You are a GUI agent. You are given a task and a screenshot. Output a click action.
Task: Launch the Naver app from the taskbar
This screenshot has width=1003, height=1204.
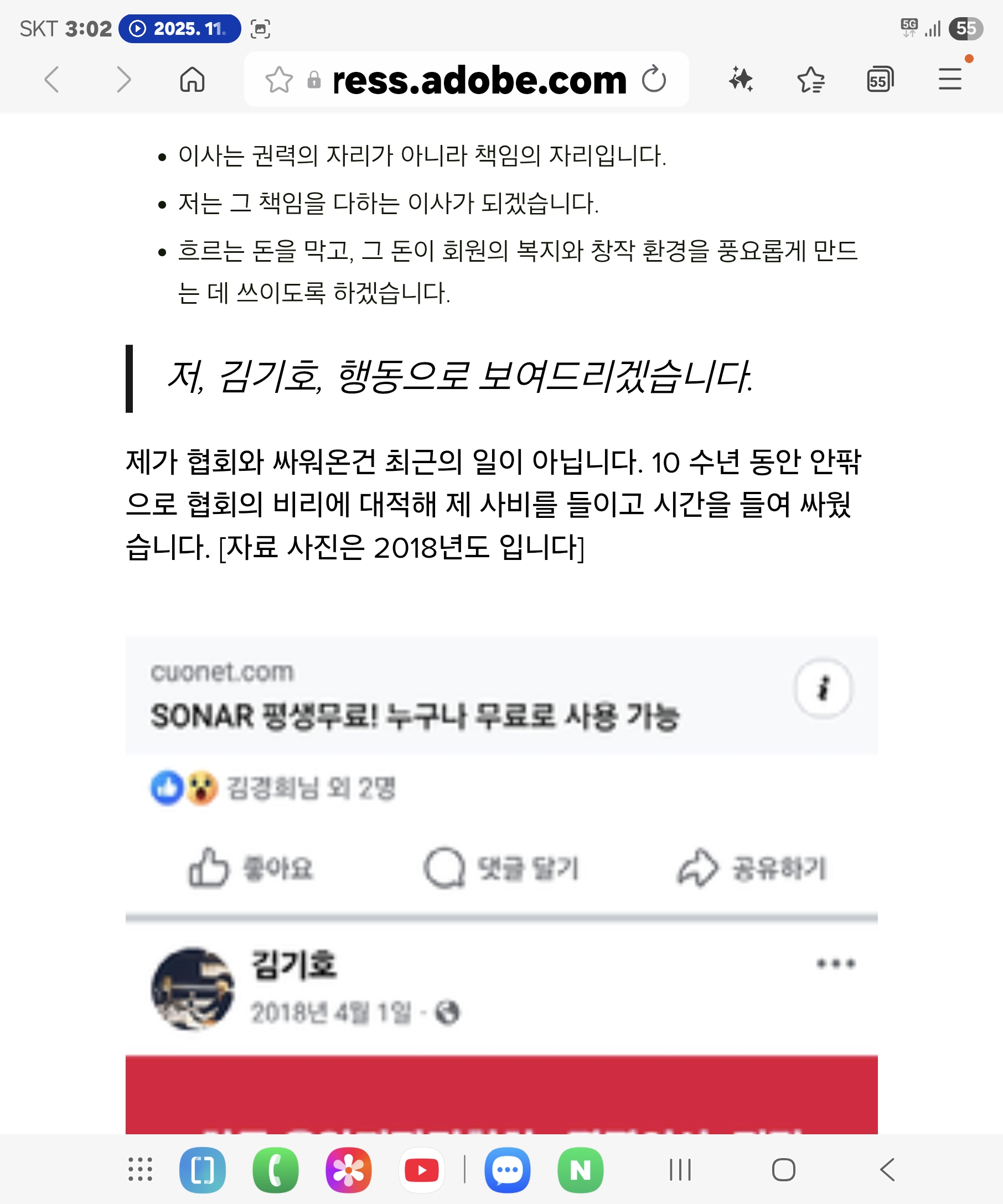click(x=580, y=1170)
